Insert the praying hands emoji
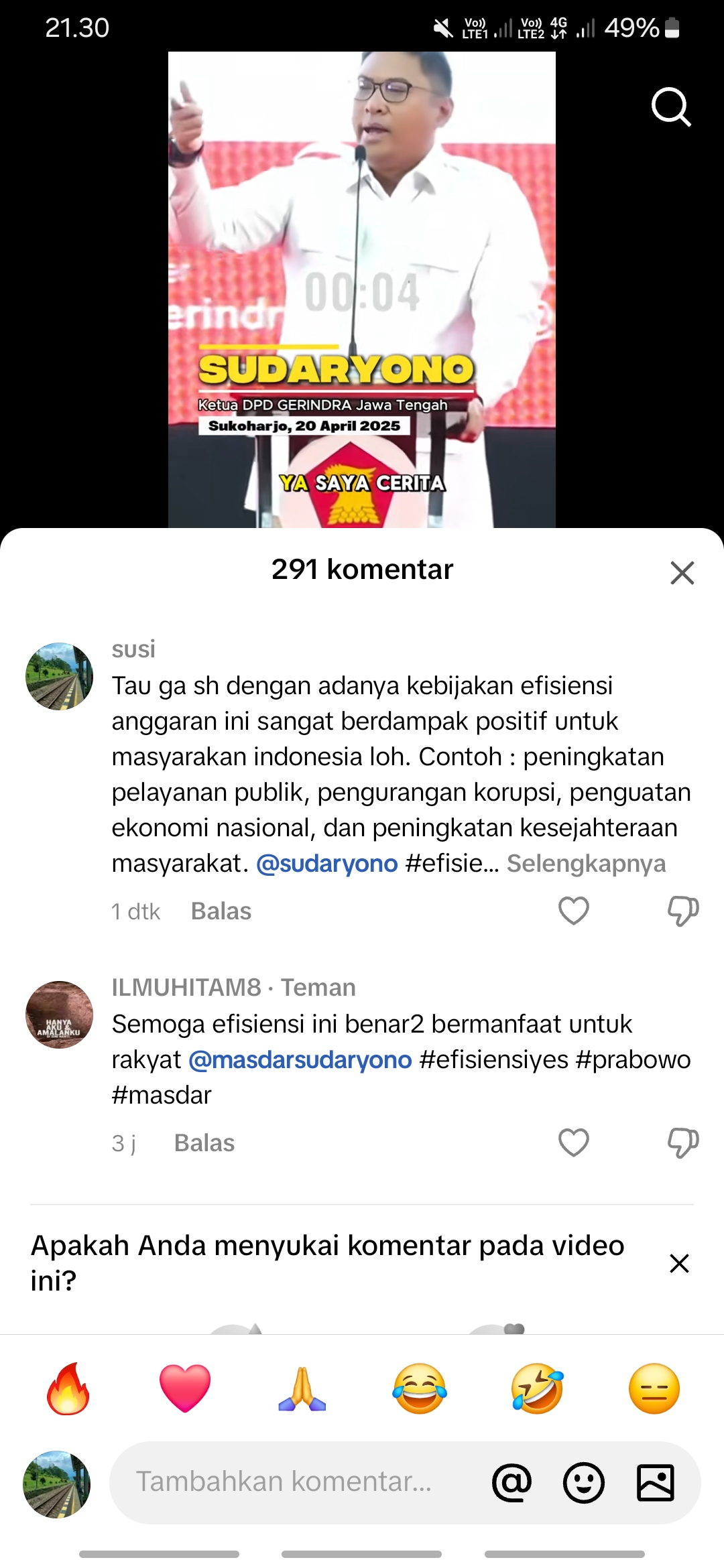The width and height of the screenshot is (724, 1568). pos(302,1388)
